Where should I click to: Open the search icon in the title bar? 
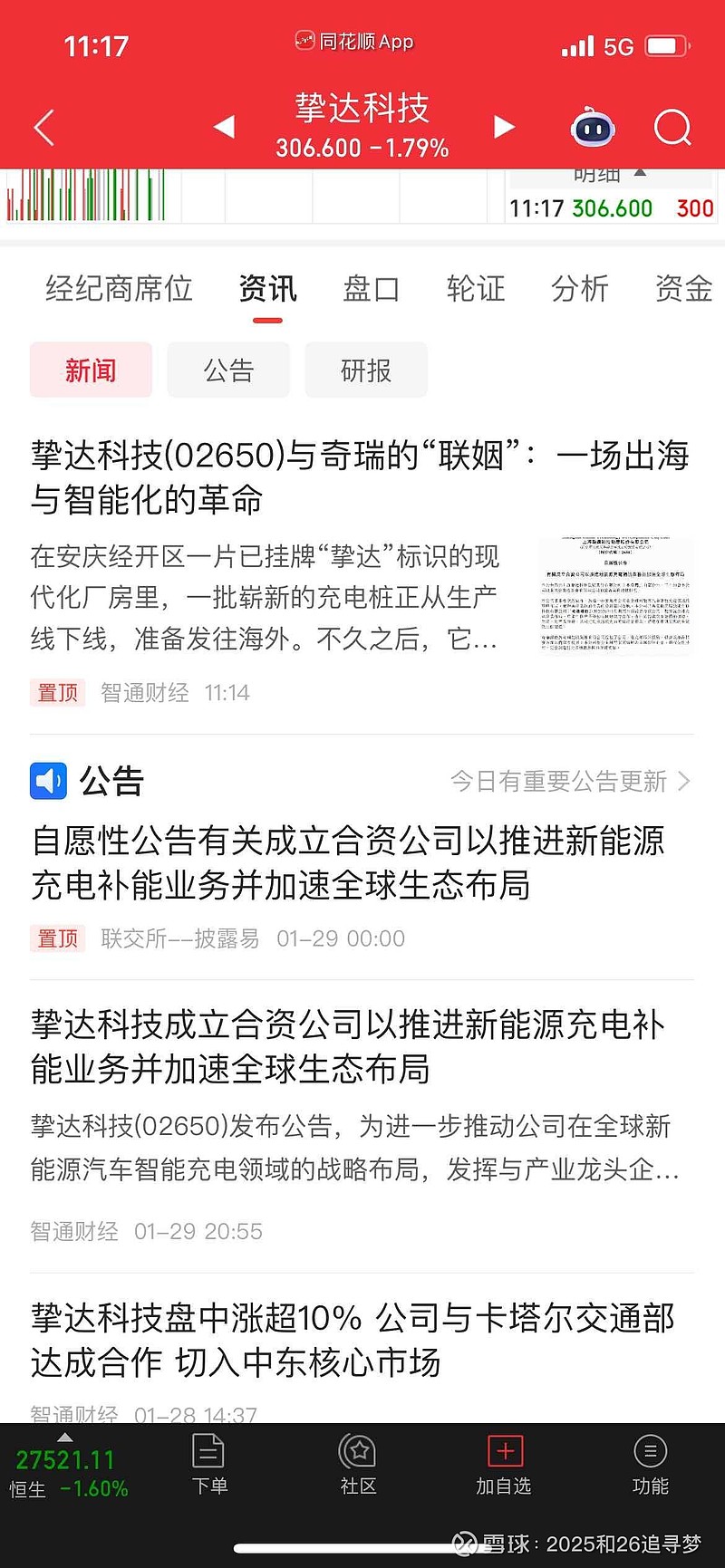[x=672, y=128]
